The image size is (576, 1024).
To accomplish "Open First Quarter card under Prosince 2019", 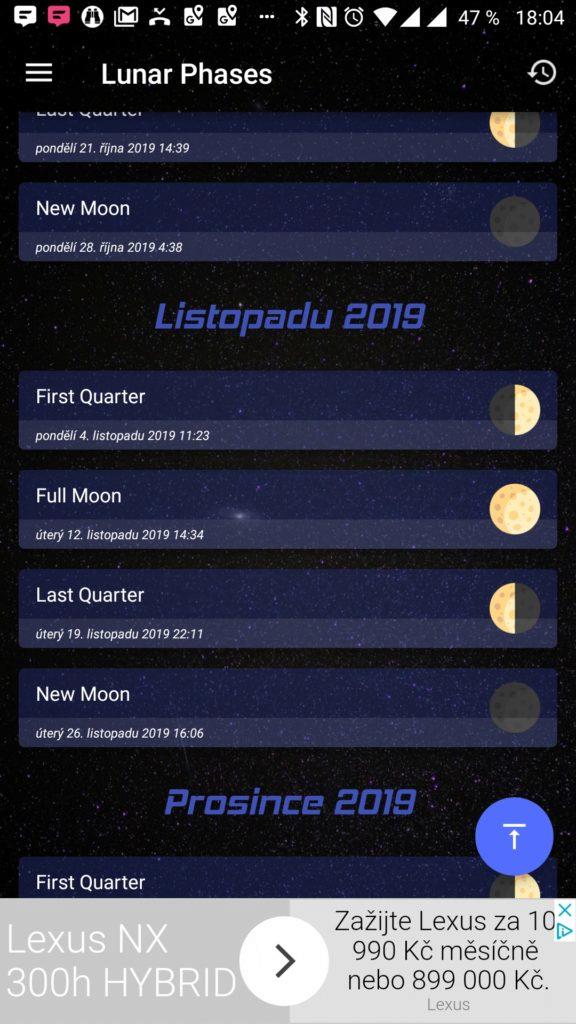I will [x=287, y=878].
